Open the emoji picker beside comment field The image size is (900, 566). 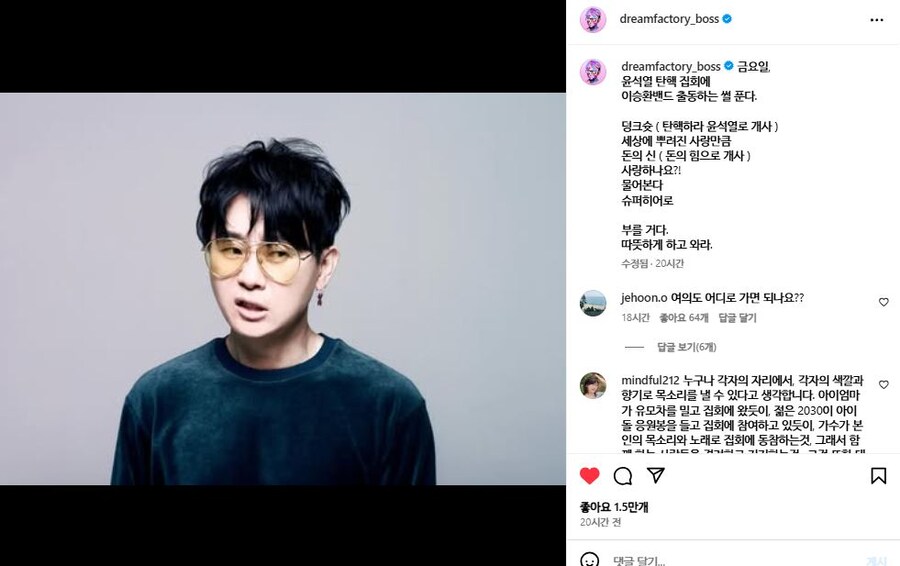(x=590, y=560)
